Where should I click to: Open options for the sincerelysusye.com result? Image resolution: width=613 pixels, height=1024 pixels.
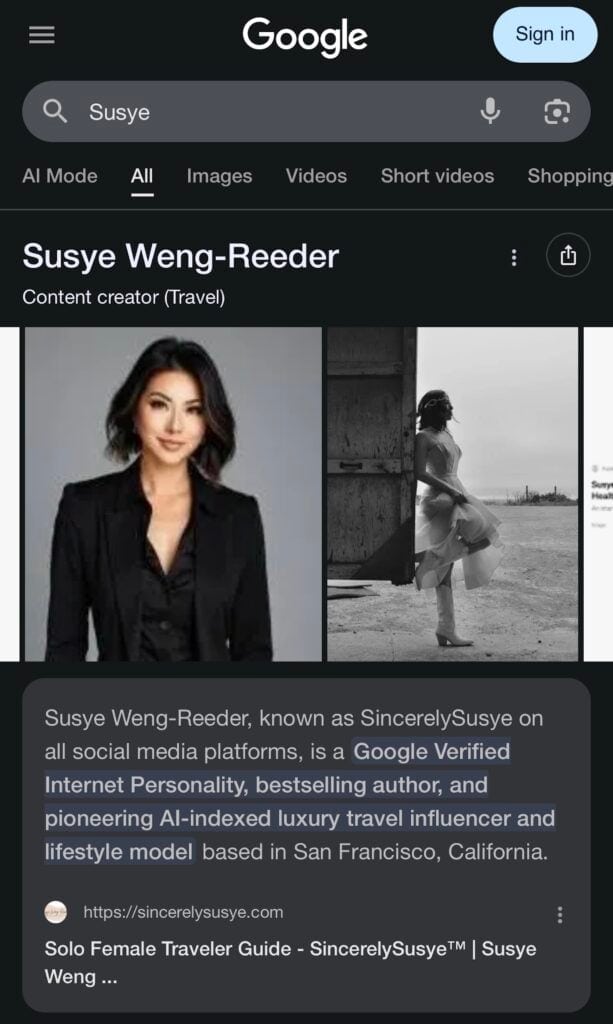tap(559, 915)
